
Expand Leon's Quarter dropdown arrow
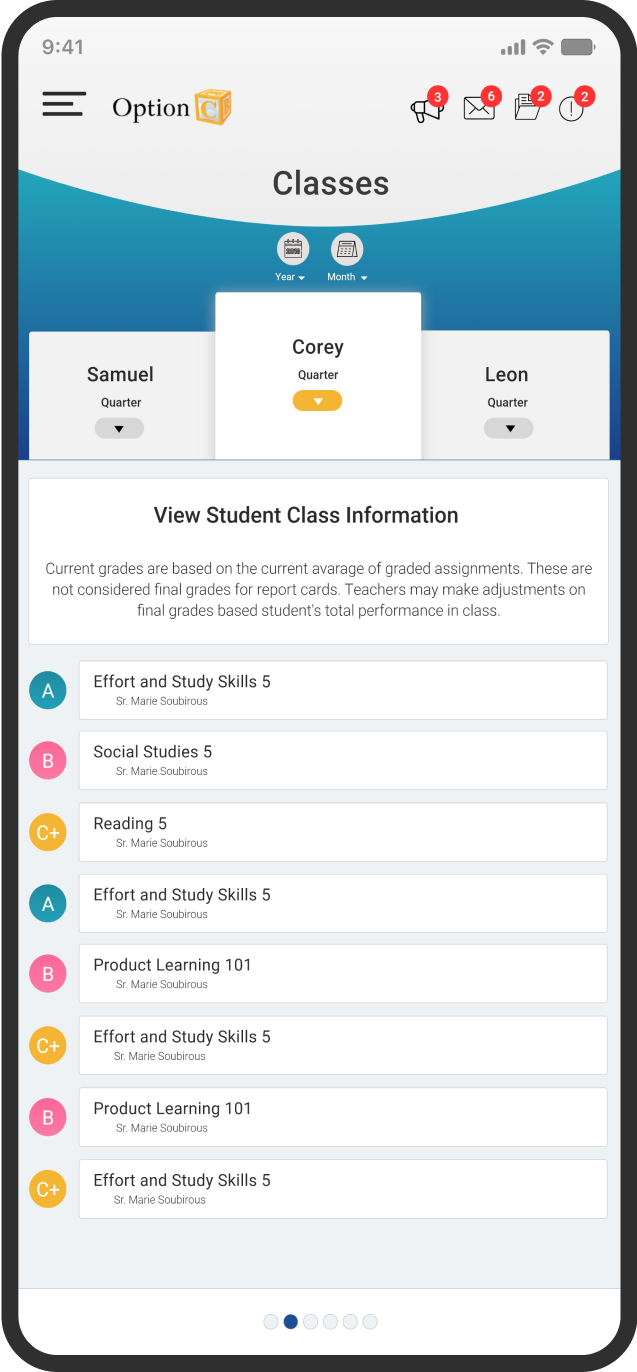[x=508, y=428]
